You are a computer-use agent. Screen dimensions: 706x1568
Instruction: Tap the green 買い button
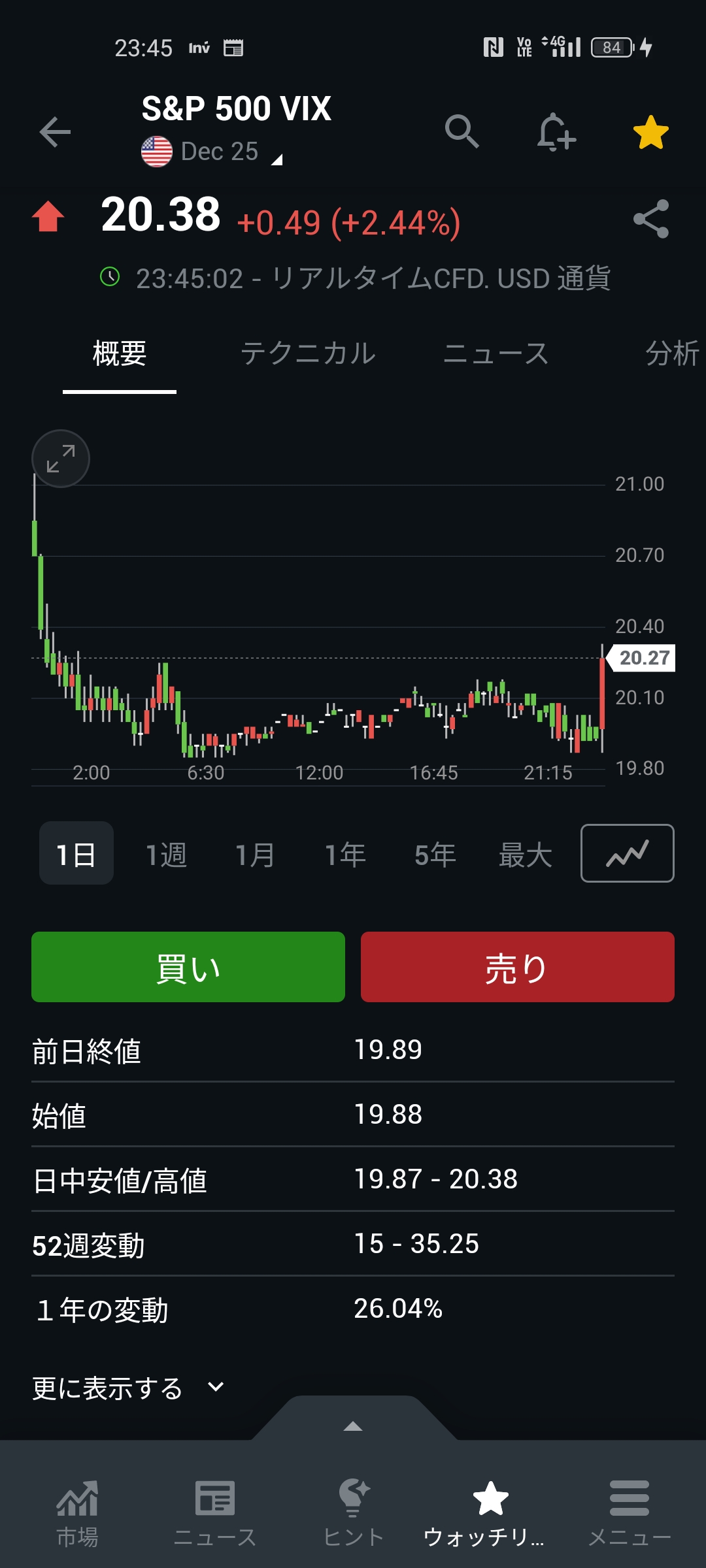[188, 967]
